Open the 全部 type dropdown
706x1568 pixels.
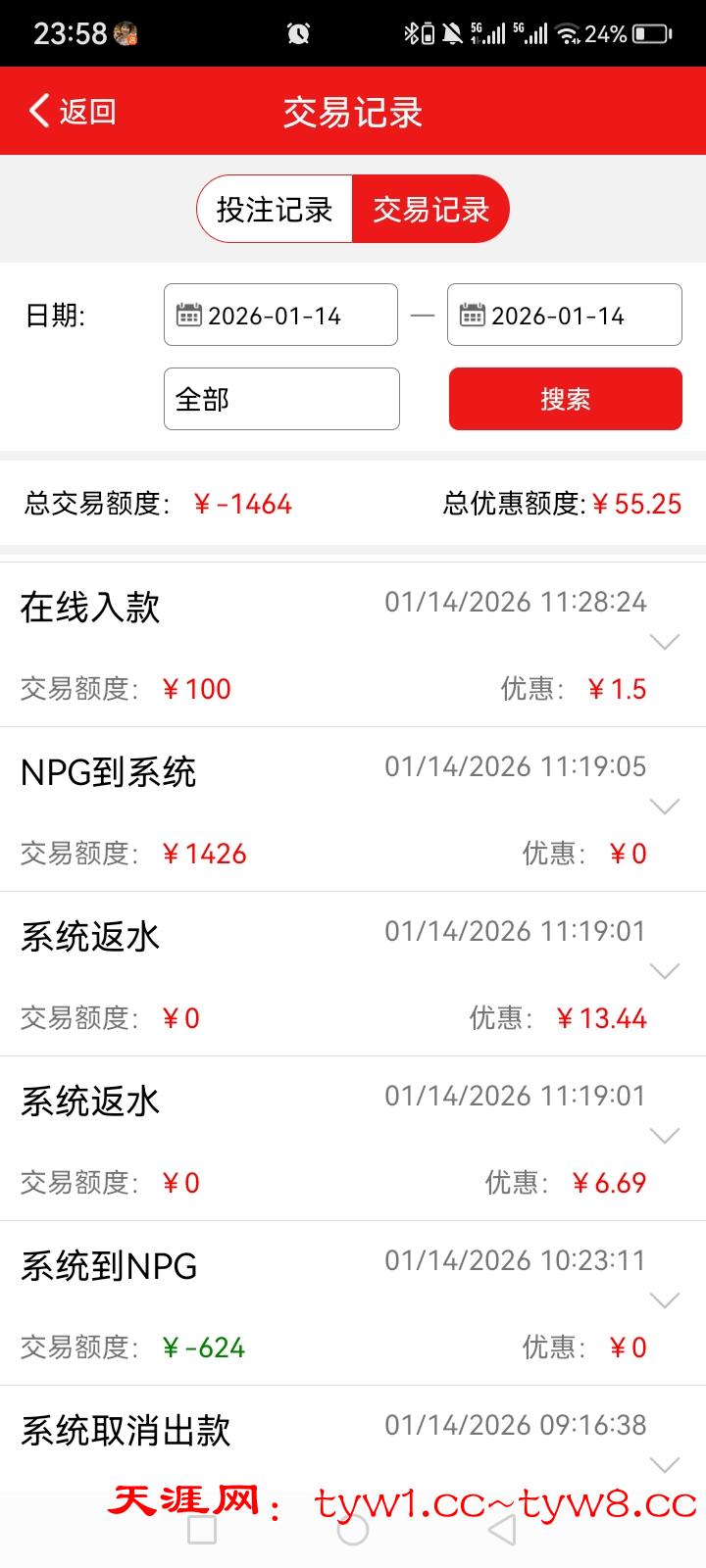click(x=281, y=399)
